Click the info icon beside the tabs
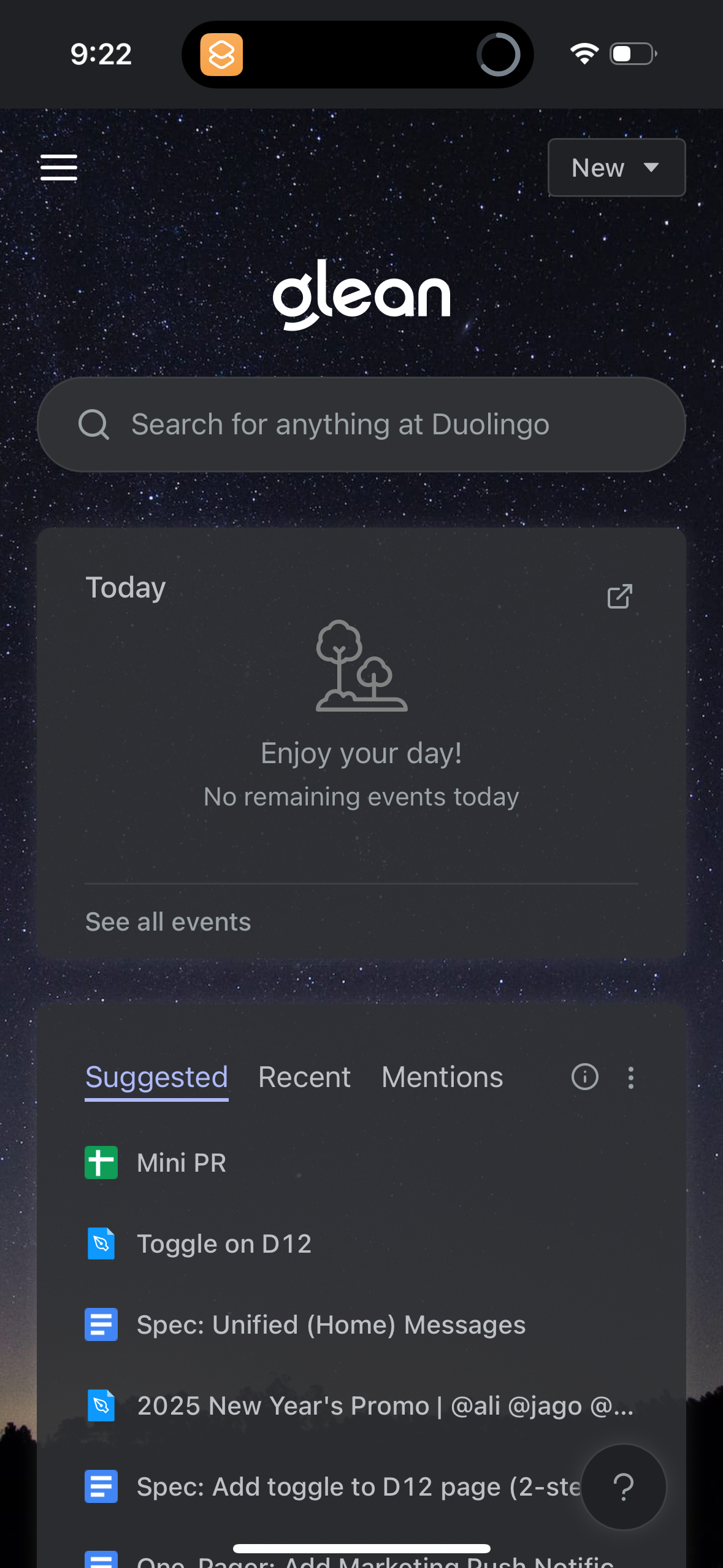This screenshot has width=723, height=1568. coord(584,1077)
